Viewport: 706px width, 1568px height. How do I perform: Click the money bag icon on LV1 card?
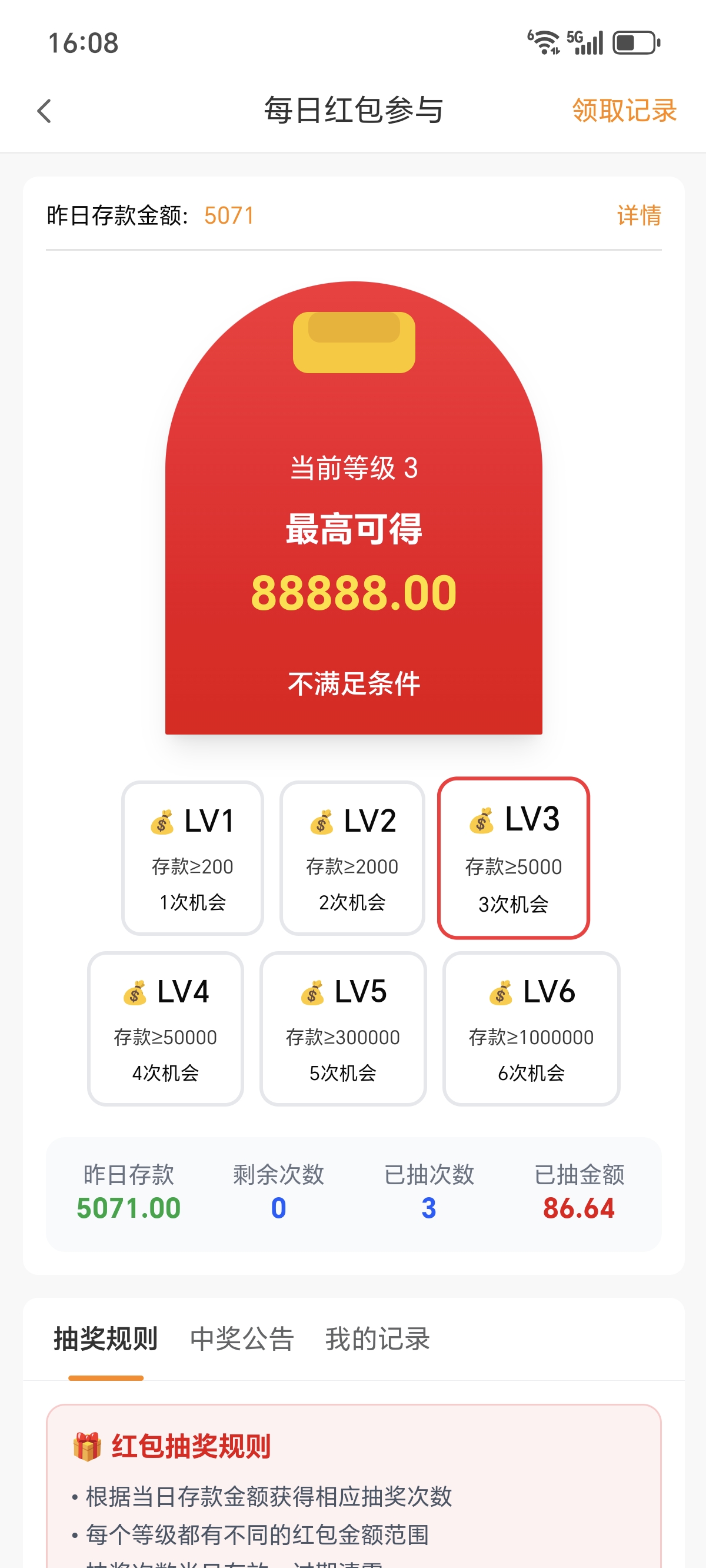(x=161, y=823)
